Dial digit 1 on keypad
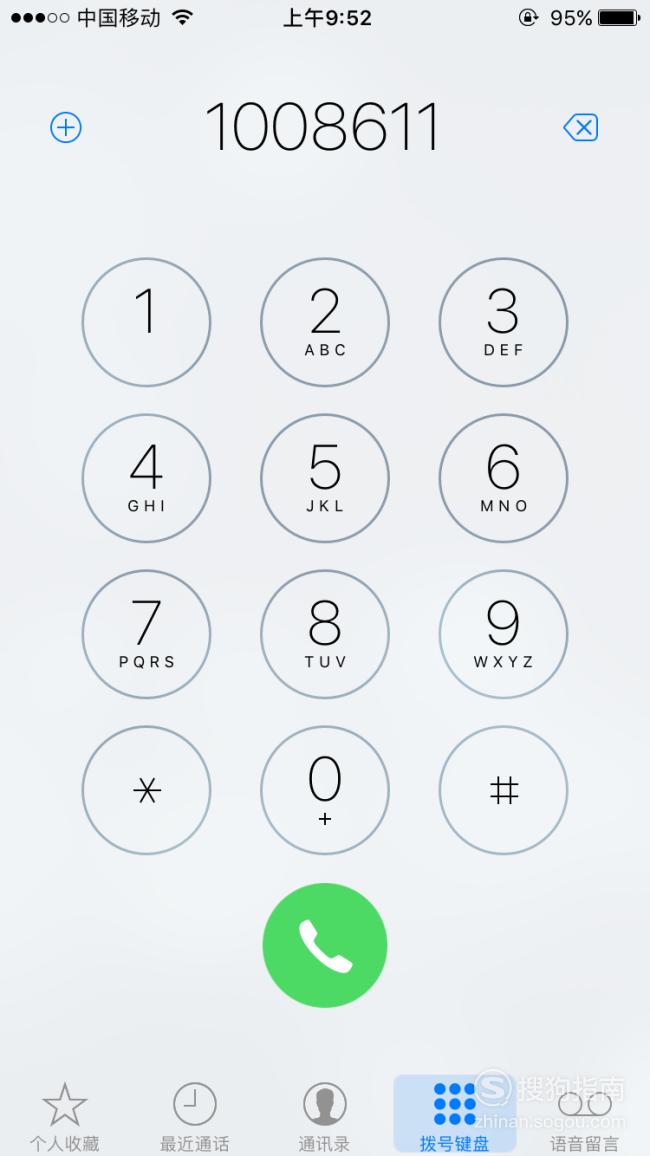This screenshot has height=1156, width=650. click(146, 322)
